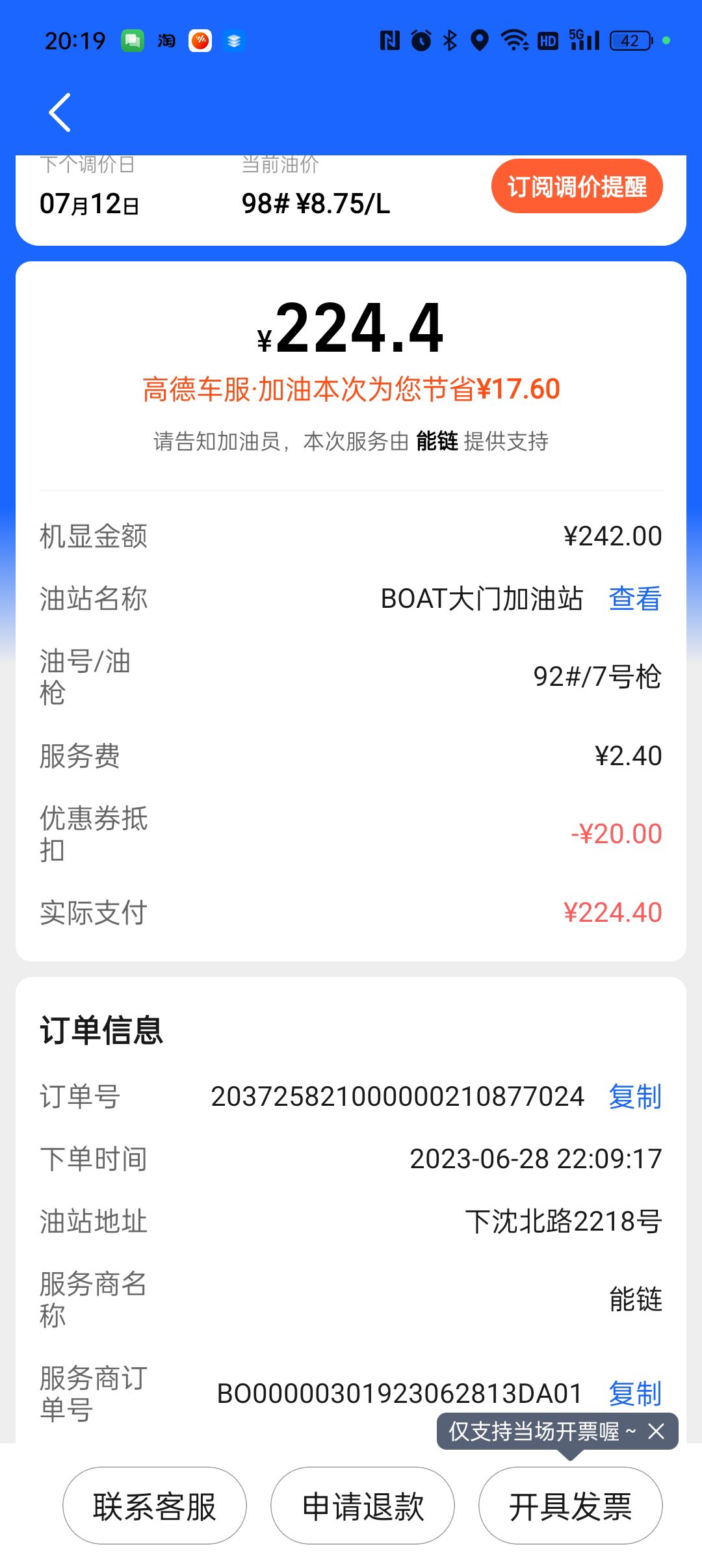View BOAT大门加油站 via the 查看 link
The width and height of the screenshot is (702, 1568).
(x=634, y=599)
